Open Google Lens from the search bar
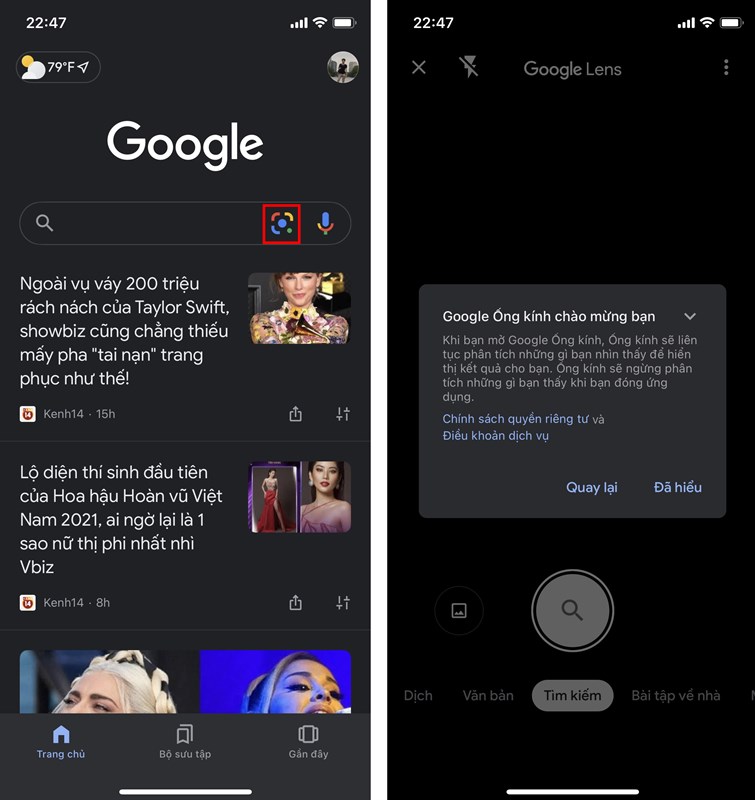This screenshot has height=800, width=755. tap(282, 223)
